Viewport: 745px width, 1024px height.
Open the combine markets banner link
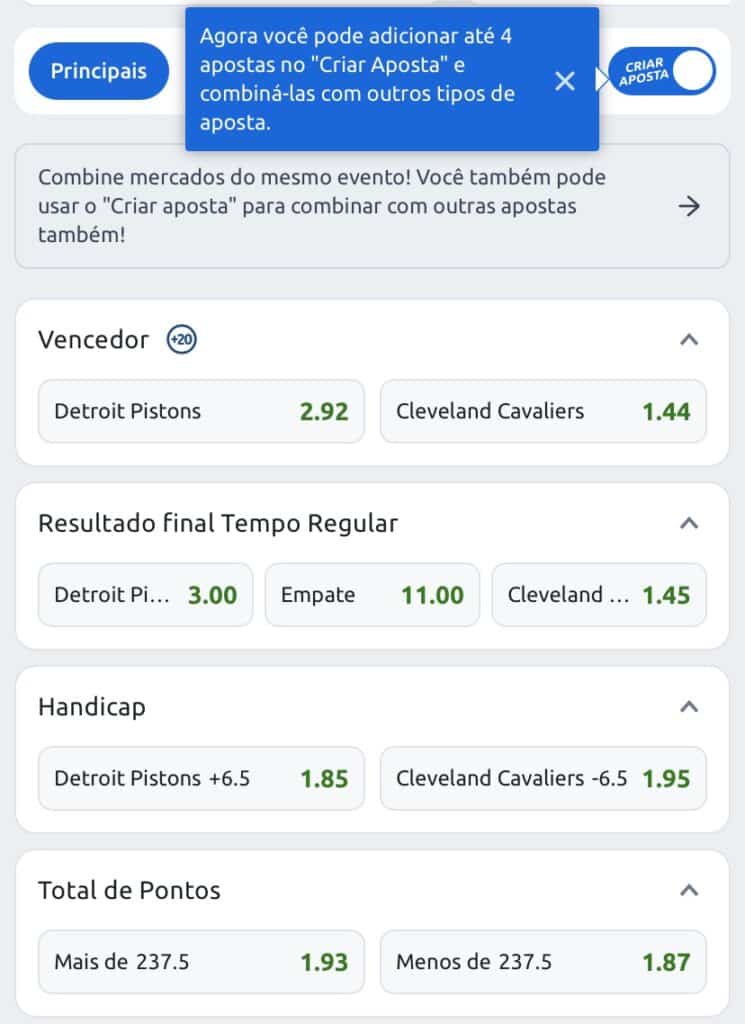(x=372, y=206)
